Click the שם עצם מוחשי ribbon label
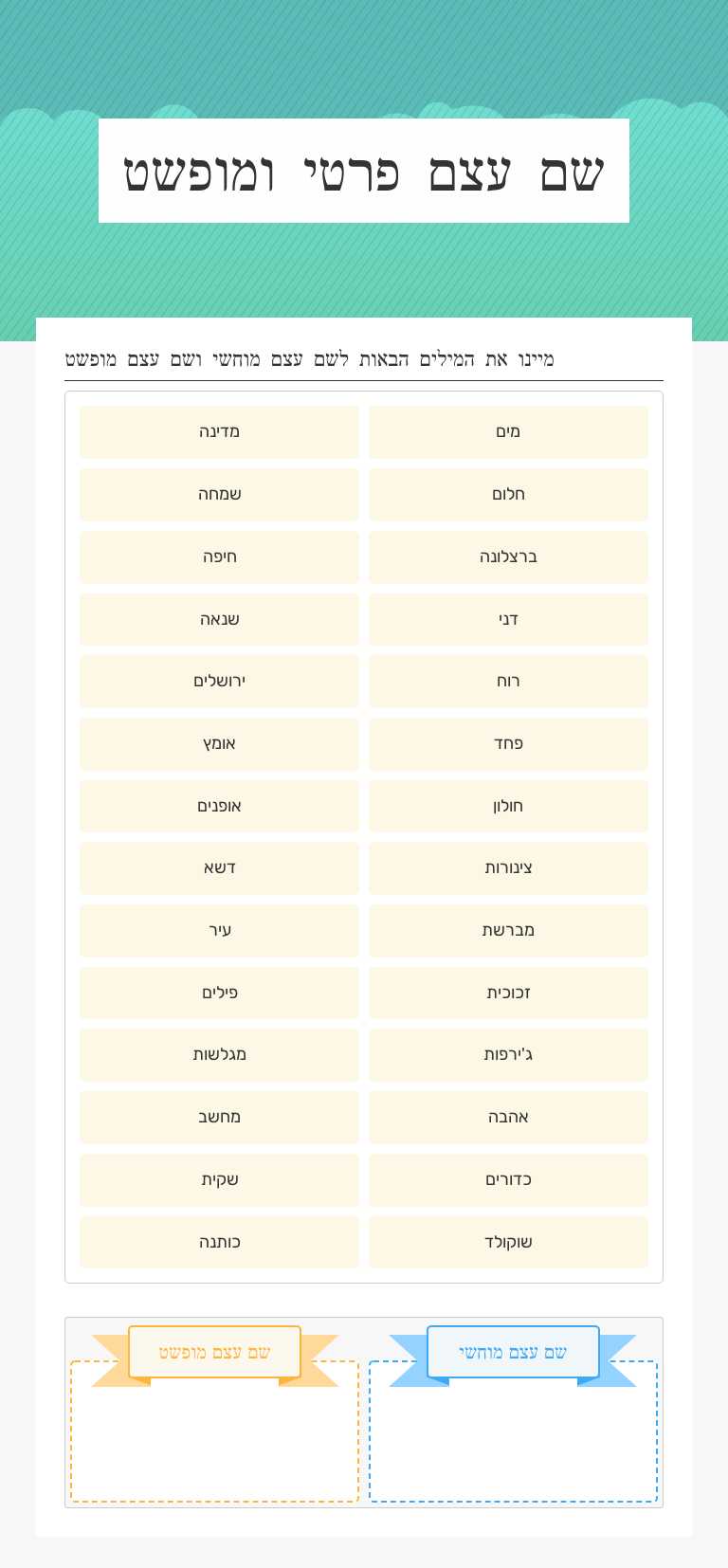 [513, 1352]
